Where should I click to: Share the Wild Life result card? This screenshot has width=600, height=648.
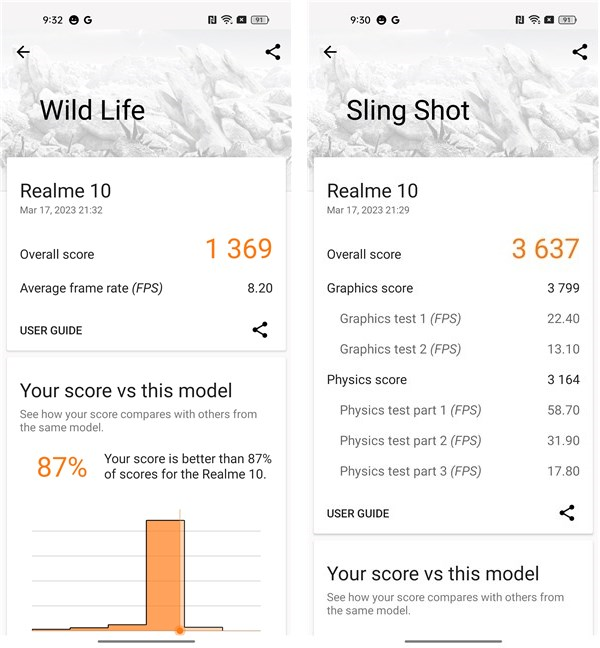260,329
